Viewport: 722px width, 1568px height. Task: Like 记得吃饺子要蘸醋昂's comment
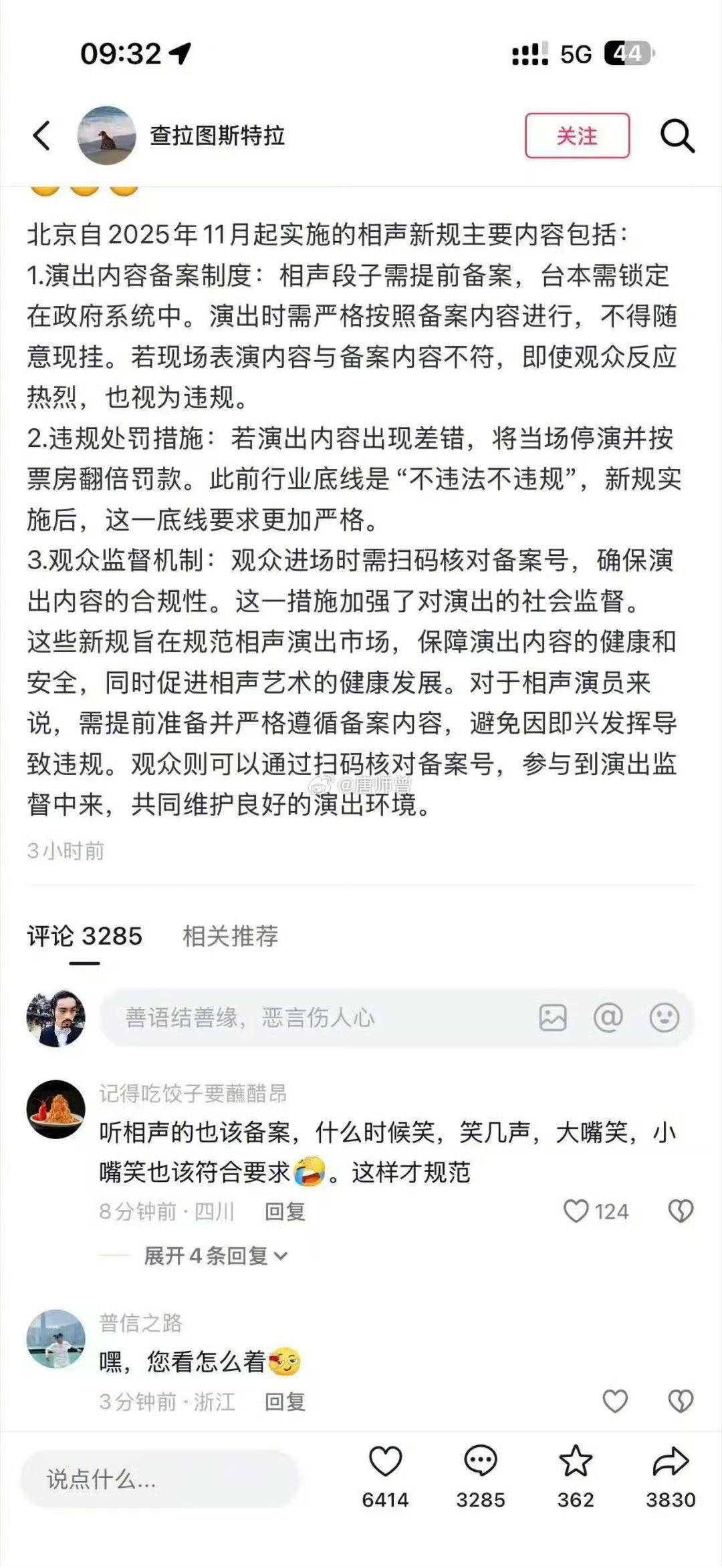point(576,1211)
